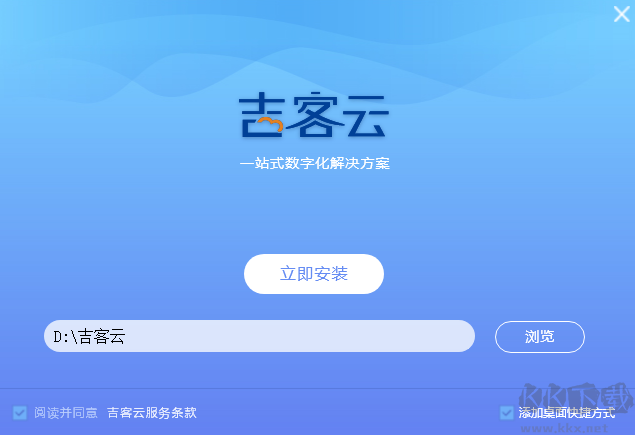Open the 吉客云服务条款 link
The width and height of the screenshot is (635, 435).
point(152,412)
